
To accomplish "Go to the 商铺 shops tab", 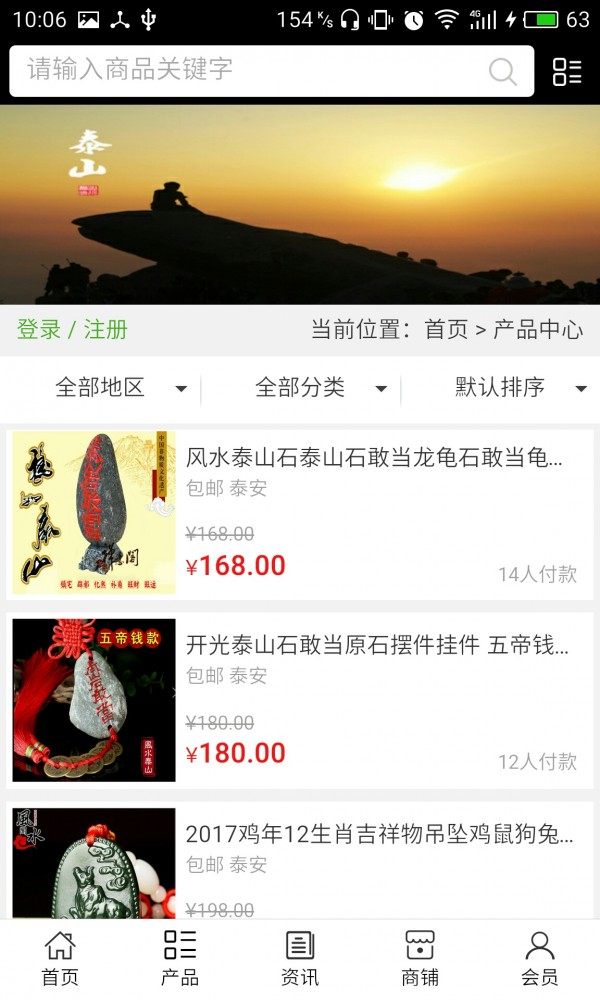I will point(420,959).
